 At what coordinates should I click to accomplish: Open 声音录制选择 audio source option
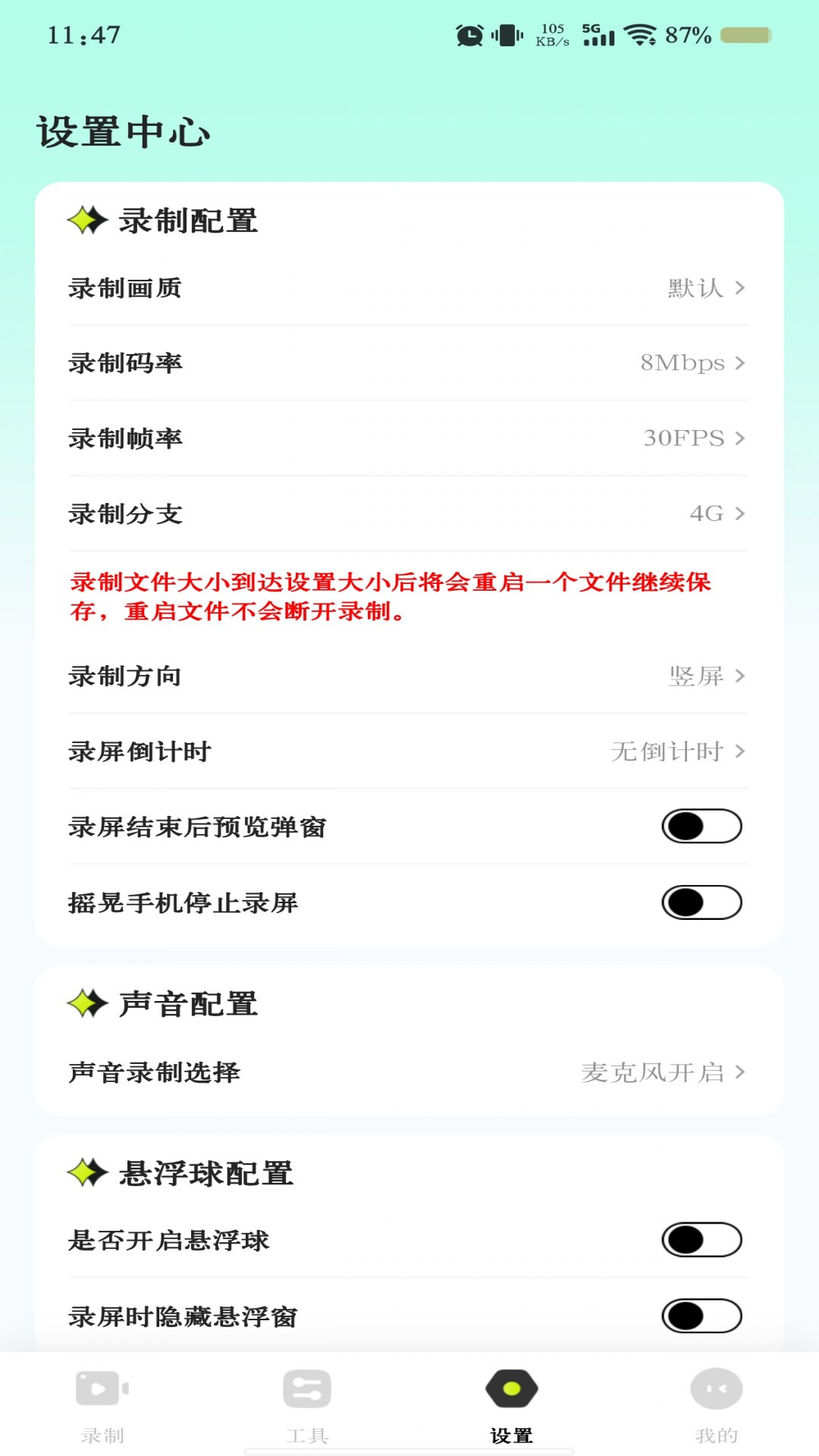point(409,1072)
